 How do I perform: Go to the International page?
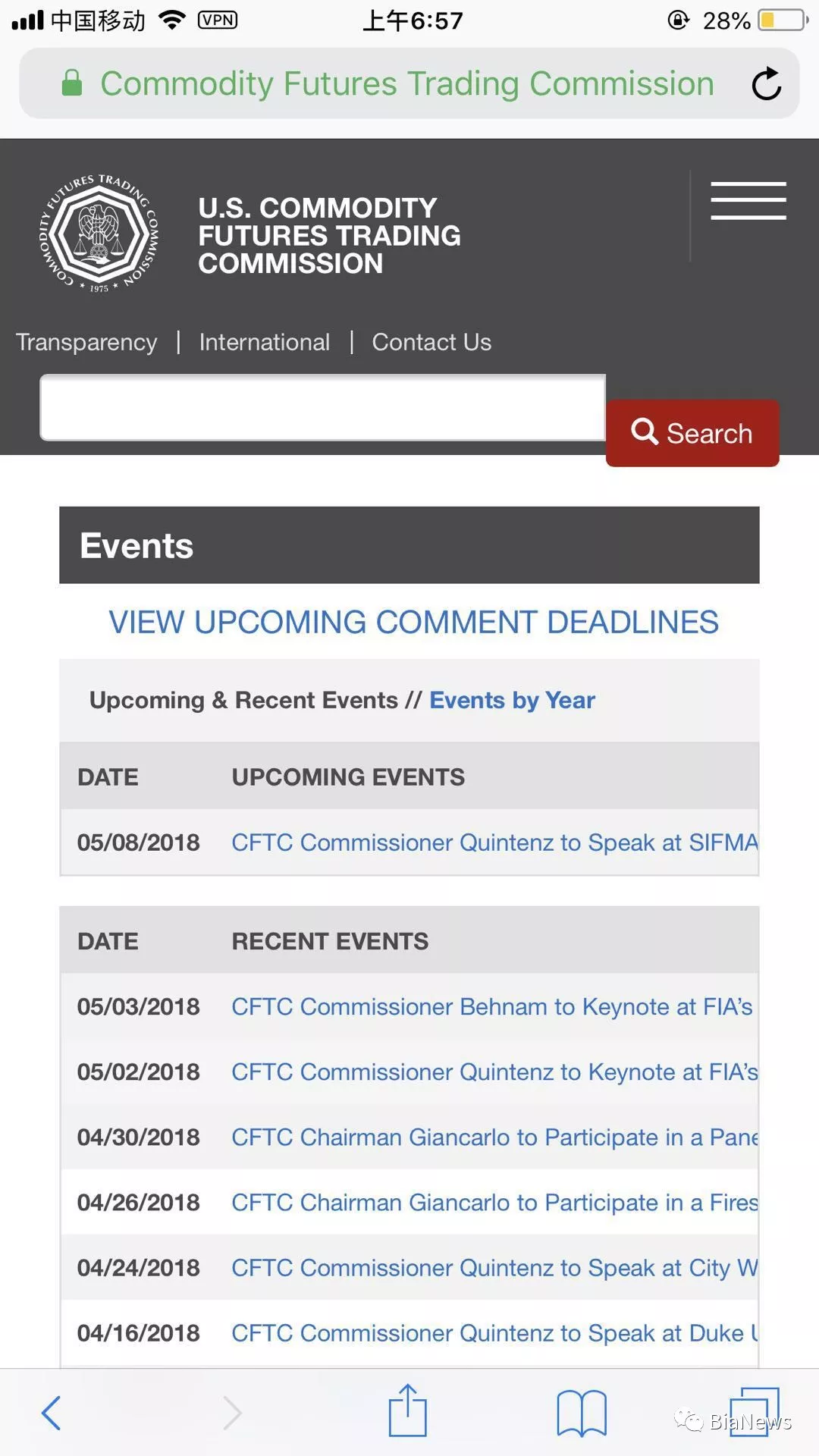click(x=265, y=342)
